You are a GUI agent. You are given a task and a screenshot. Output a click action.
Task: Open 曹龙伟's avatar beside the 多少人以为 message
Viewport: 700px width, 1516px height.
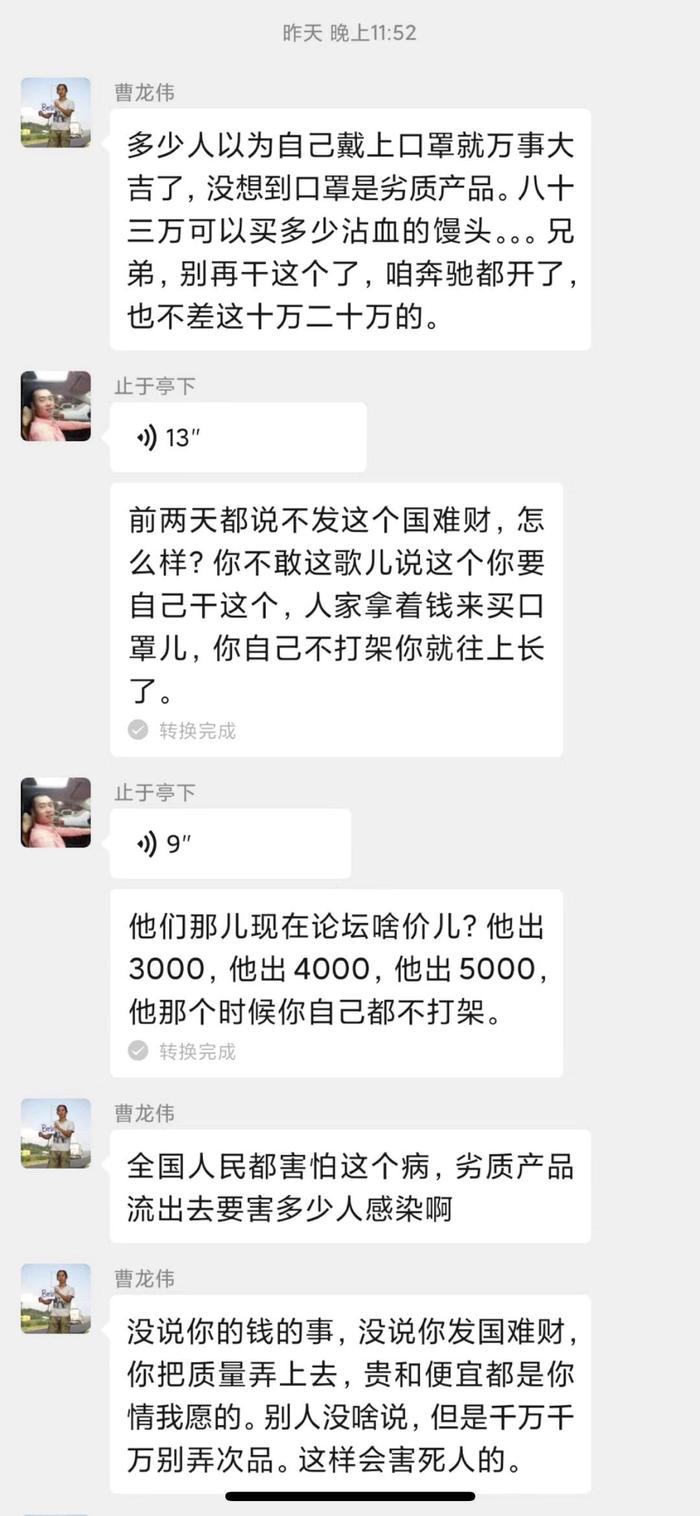coord(56,113)
